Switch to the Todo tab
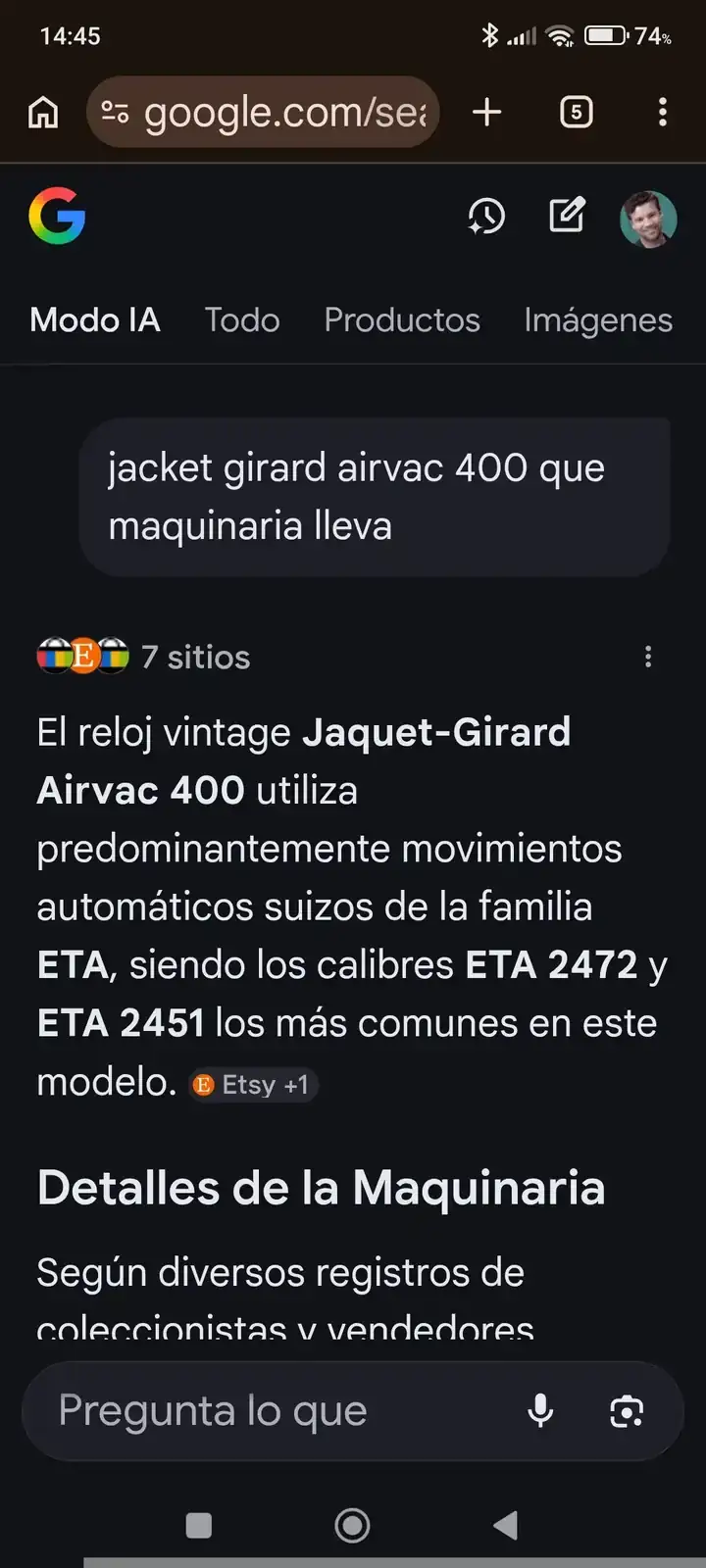Screen dimensions: 706x1568 (x=242, y=320)
